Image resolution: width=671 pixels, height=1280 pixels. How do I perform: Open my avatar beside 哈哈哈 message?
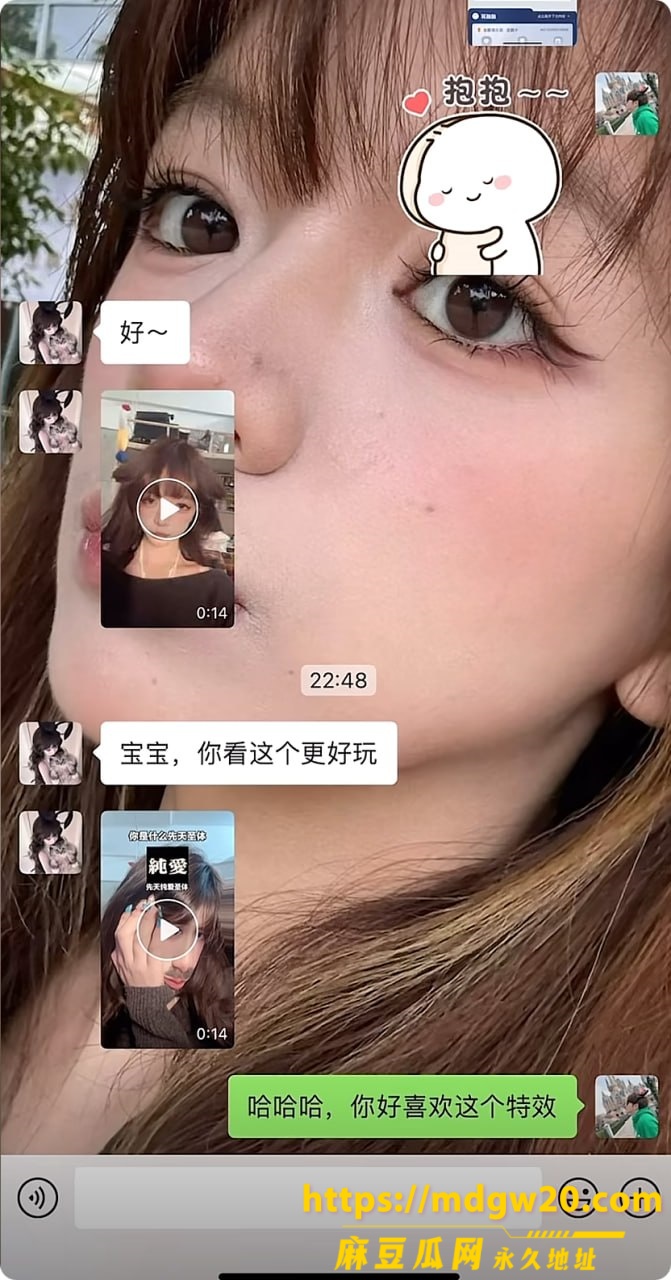tap(627, 1106)
